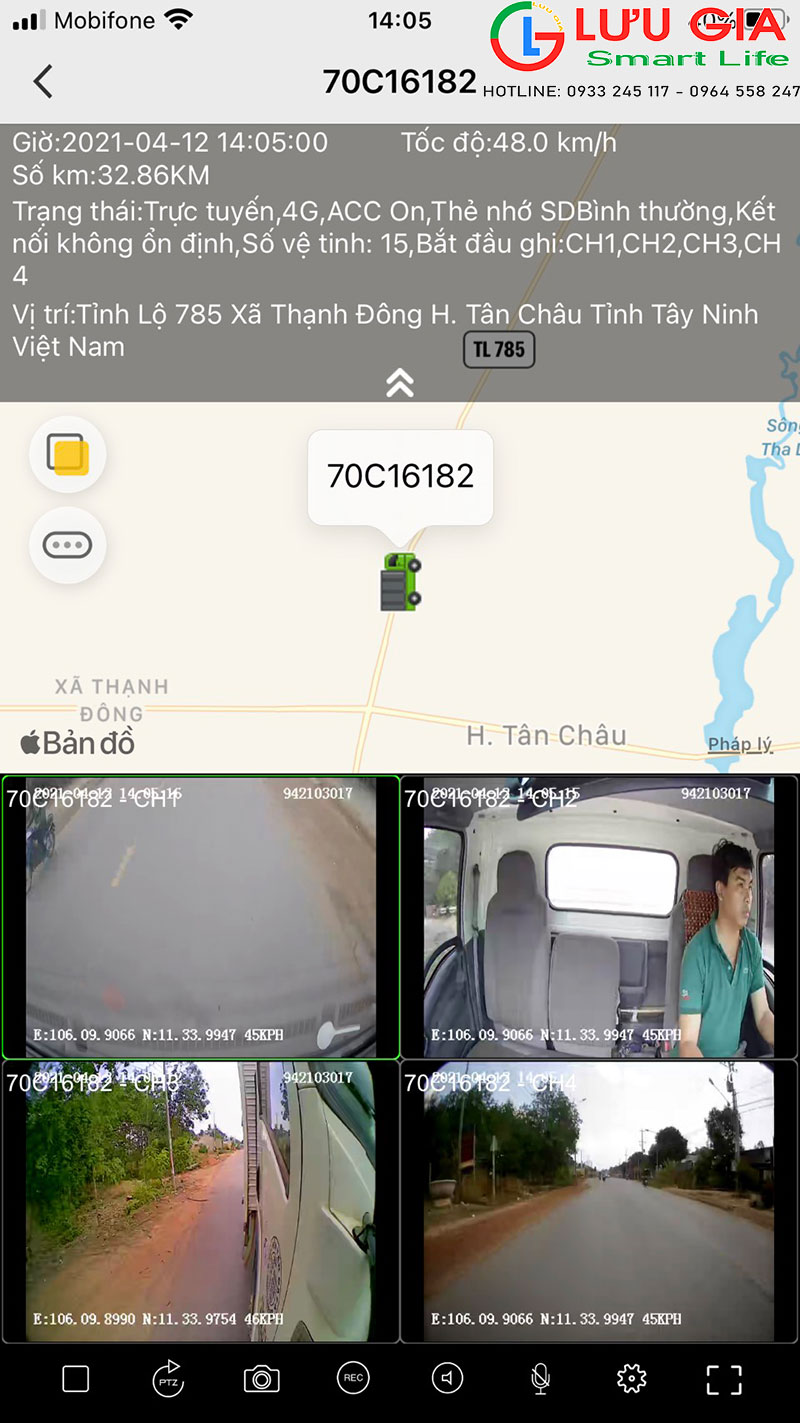This screenshot has height=1423, width=800.
Task: Go back using the back arrow
Action: (x=42, y=81)
